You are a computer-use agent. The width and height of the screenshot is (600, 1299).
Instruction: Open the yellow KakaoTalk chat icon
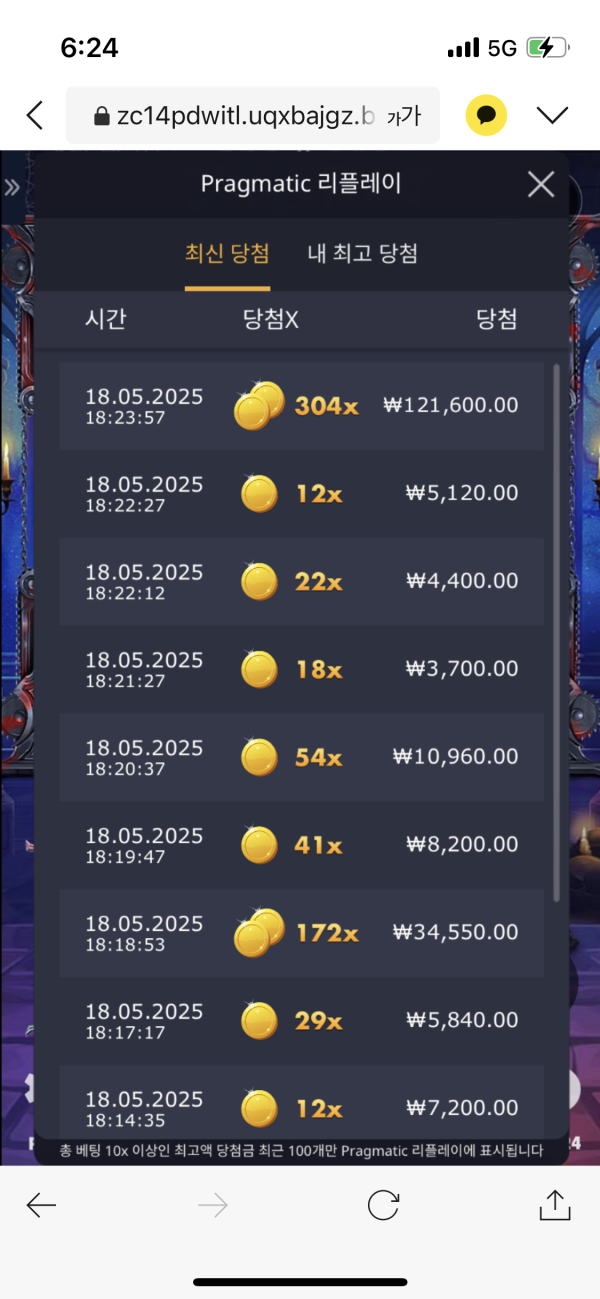coord(486,116)
